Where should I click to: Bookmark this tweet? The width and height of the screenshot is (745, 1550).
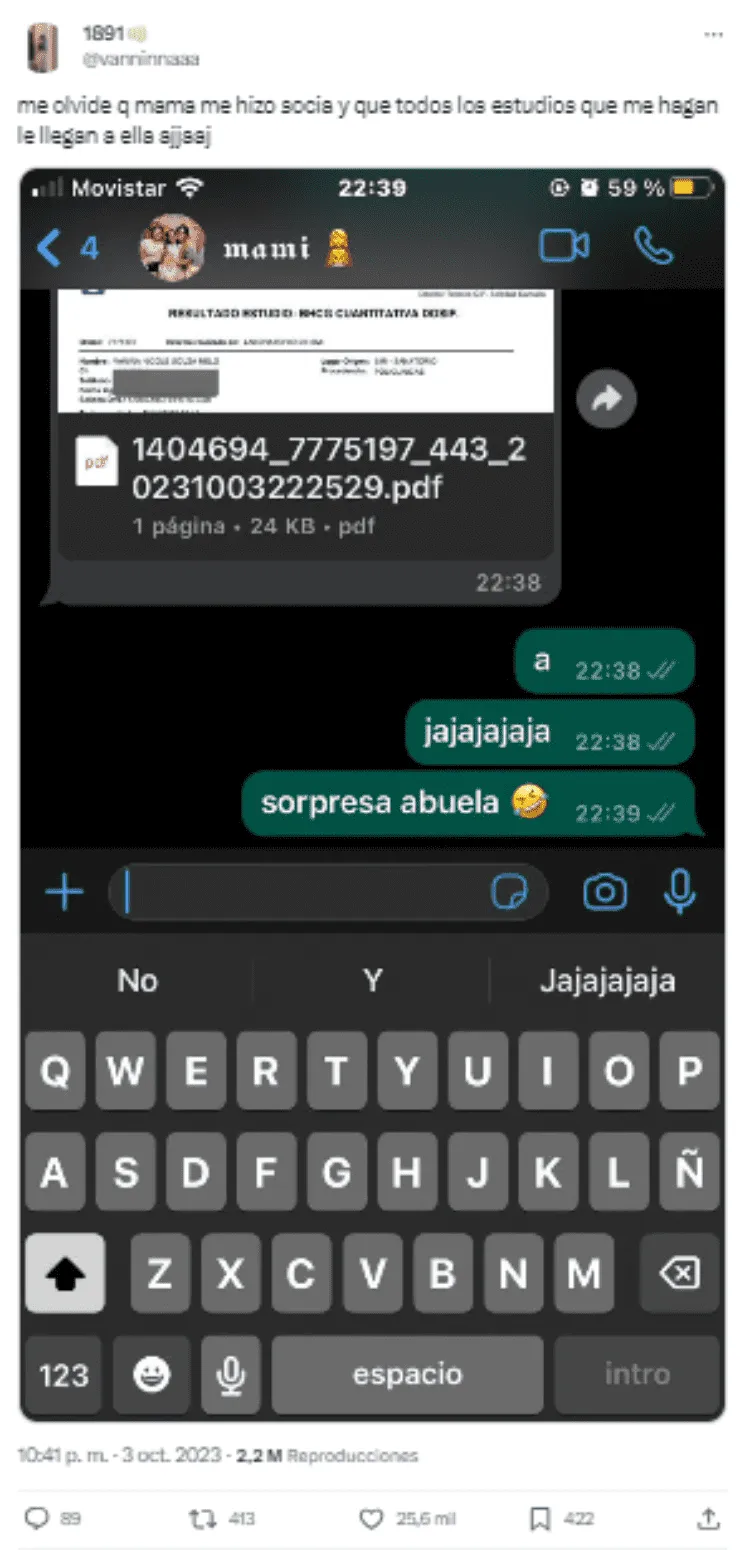(539, 1518)
